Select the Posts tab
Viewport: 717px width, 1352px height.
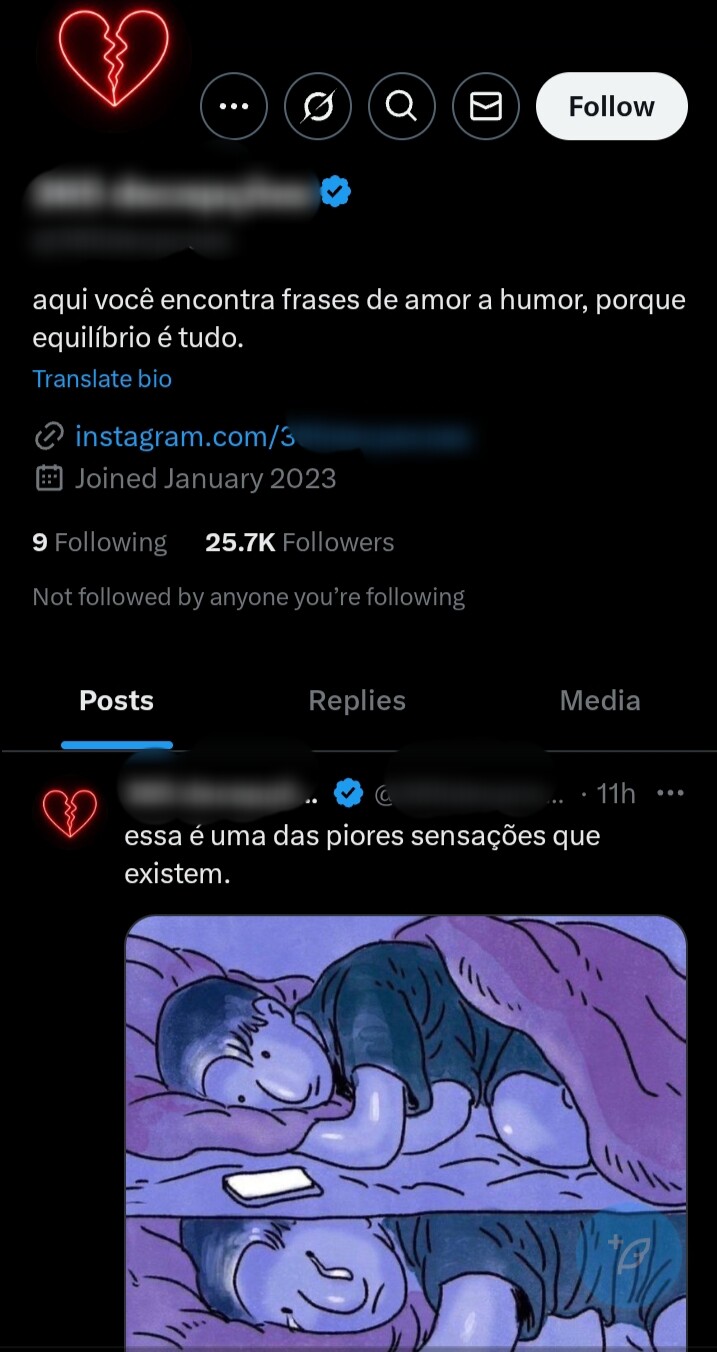pyautogui.click(x=116, y=701)
